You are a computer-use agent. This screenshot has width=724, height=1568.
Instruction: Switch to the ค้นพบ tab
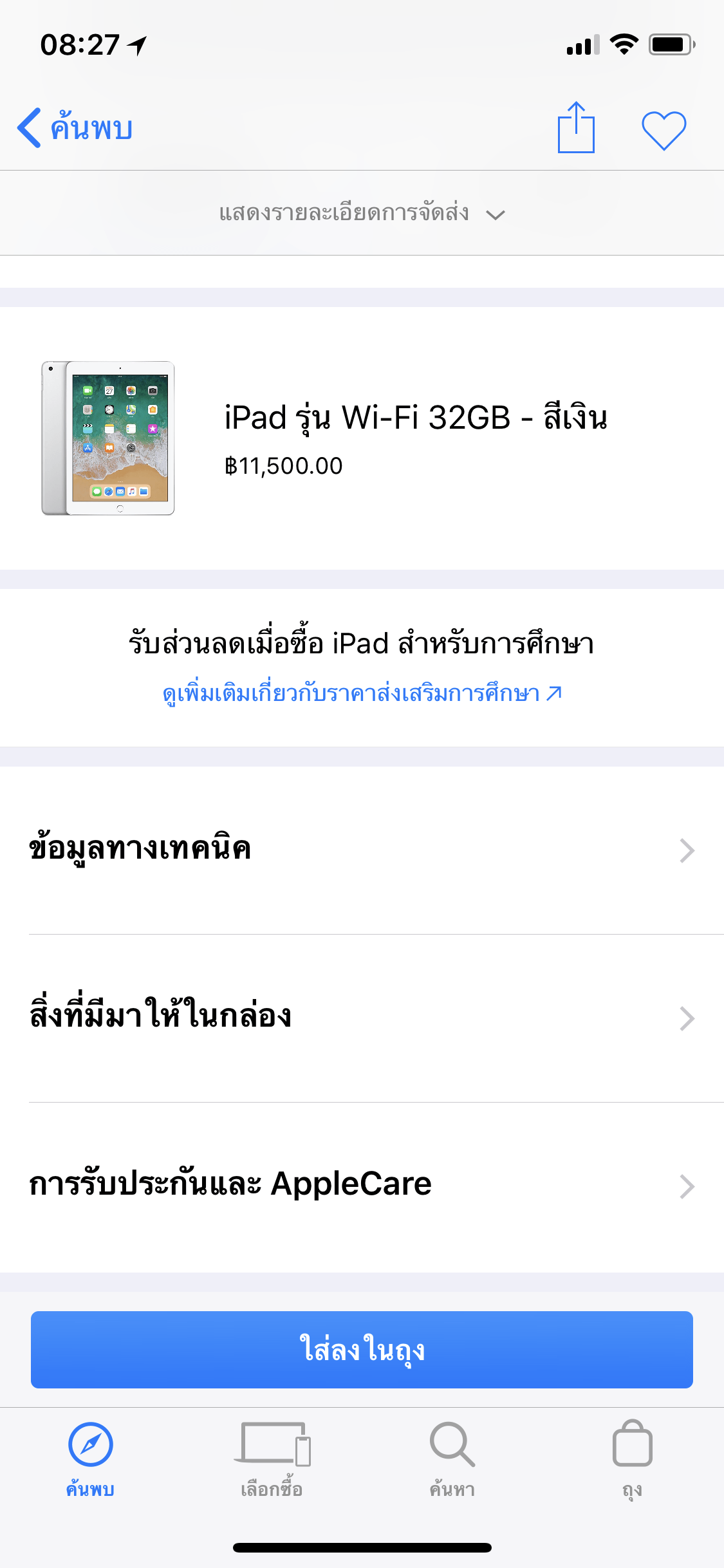91,1468
